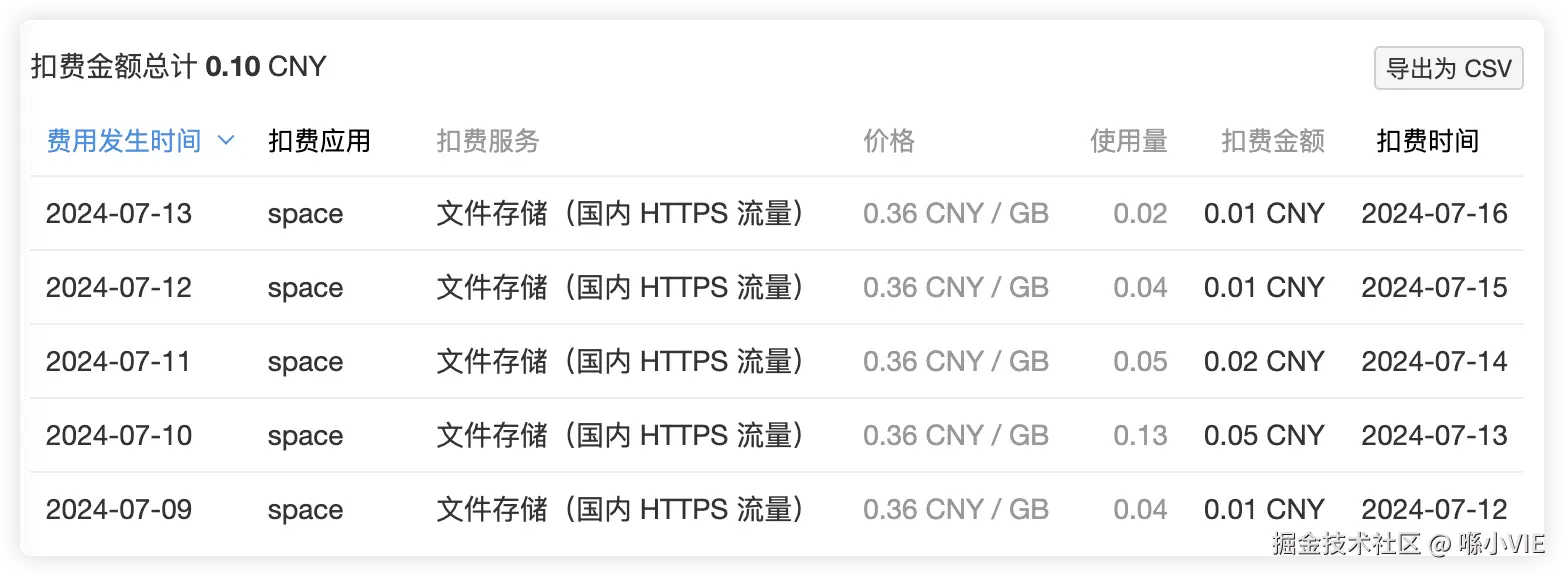Sort by 扣费应用 column header
The height and width of the screenshot is (576, 1564).
(319, 141)
